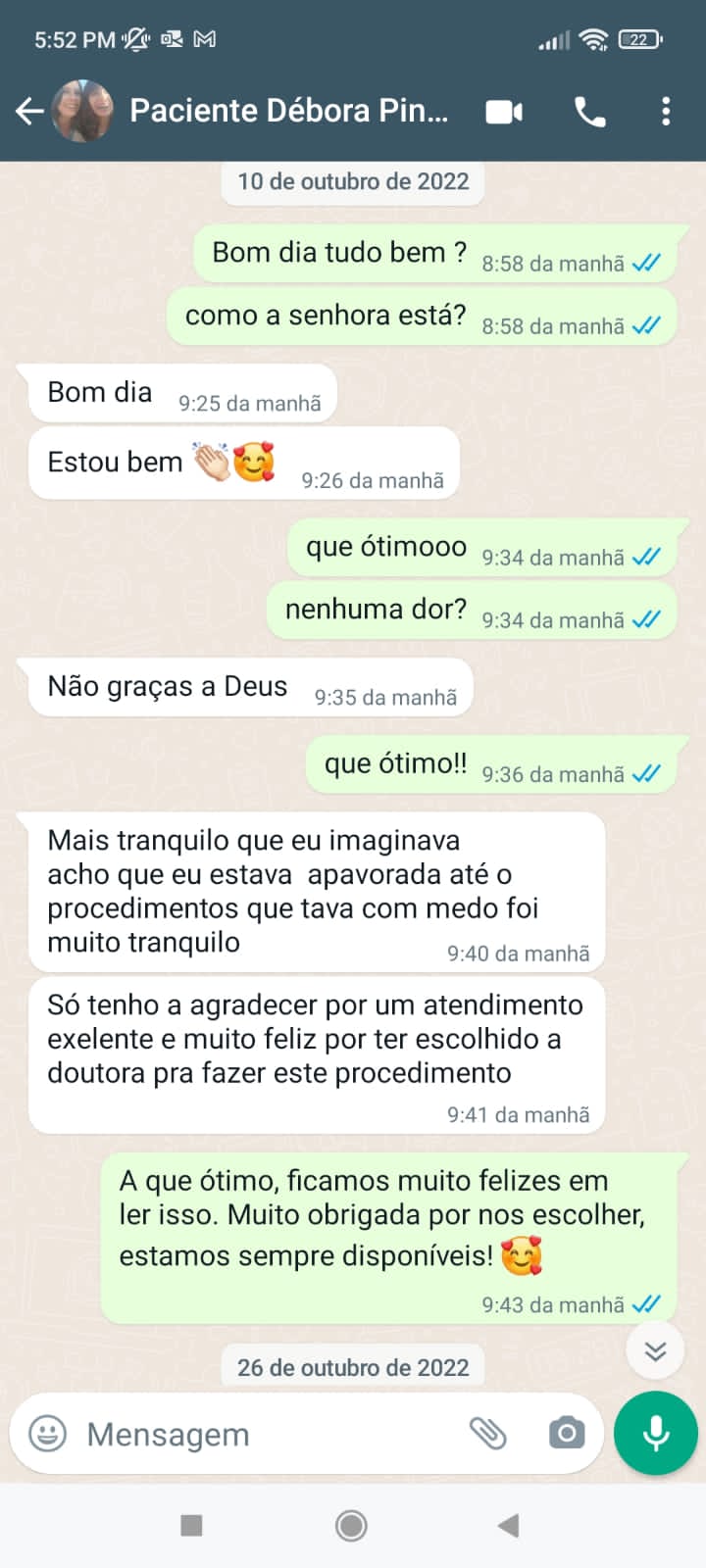706x1568 pixels.
Task: Start a voice call with the patient
Action: coord(586,111)
